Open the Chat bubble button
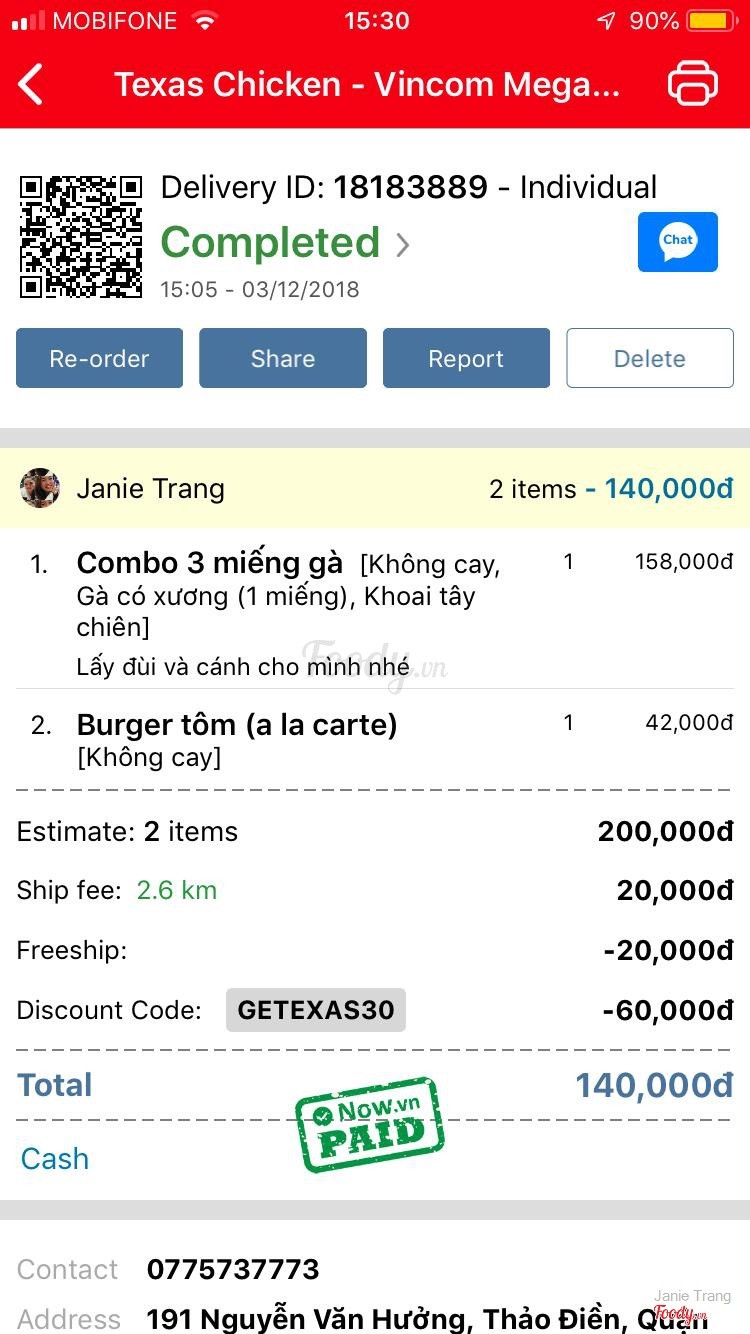Image resolution: width=750 pixels, height=1334 pixels. point(677,242)
